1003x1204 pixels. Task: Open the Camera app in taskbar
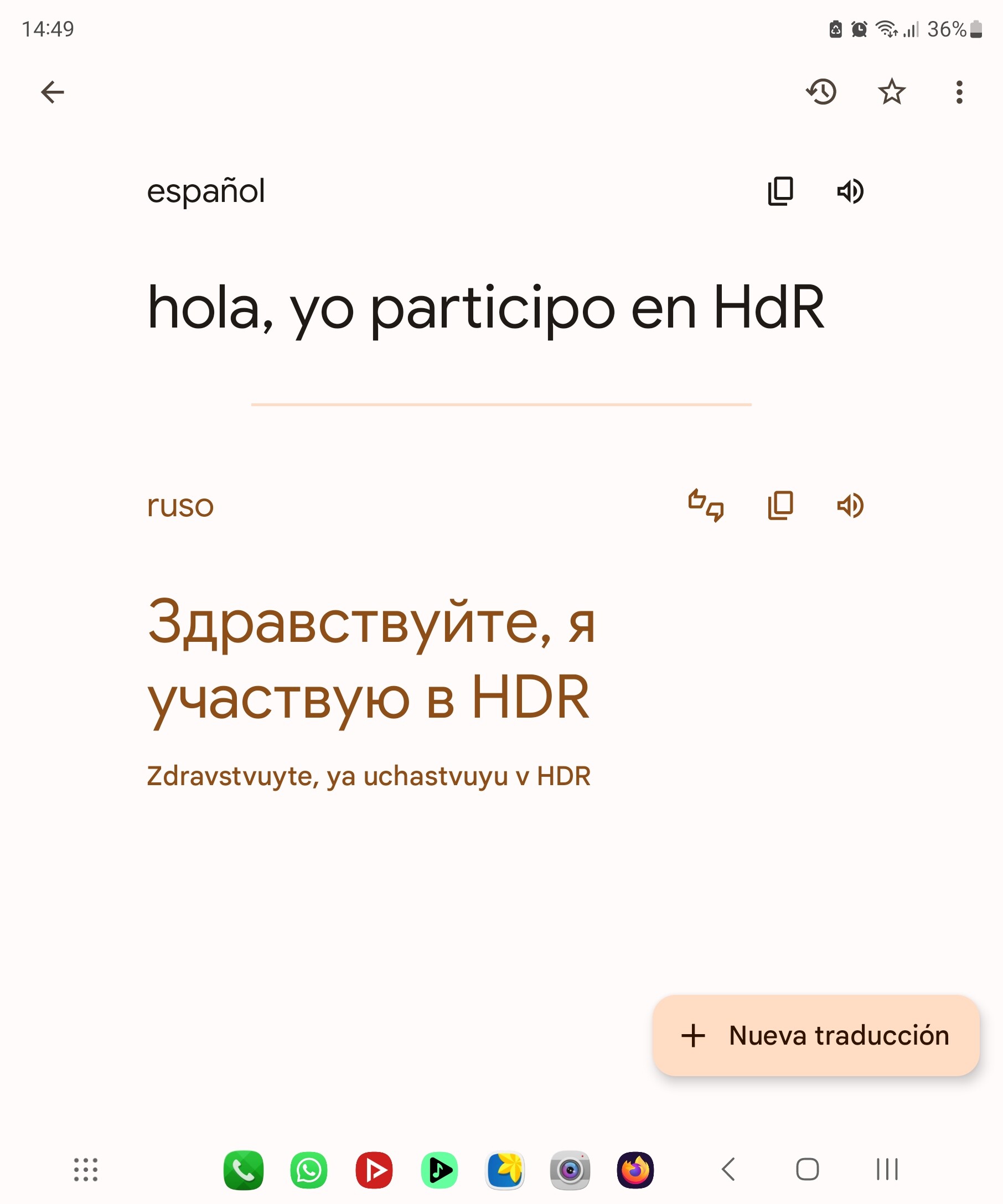570,1170
